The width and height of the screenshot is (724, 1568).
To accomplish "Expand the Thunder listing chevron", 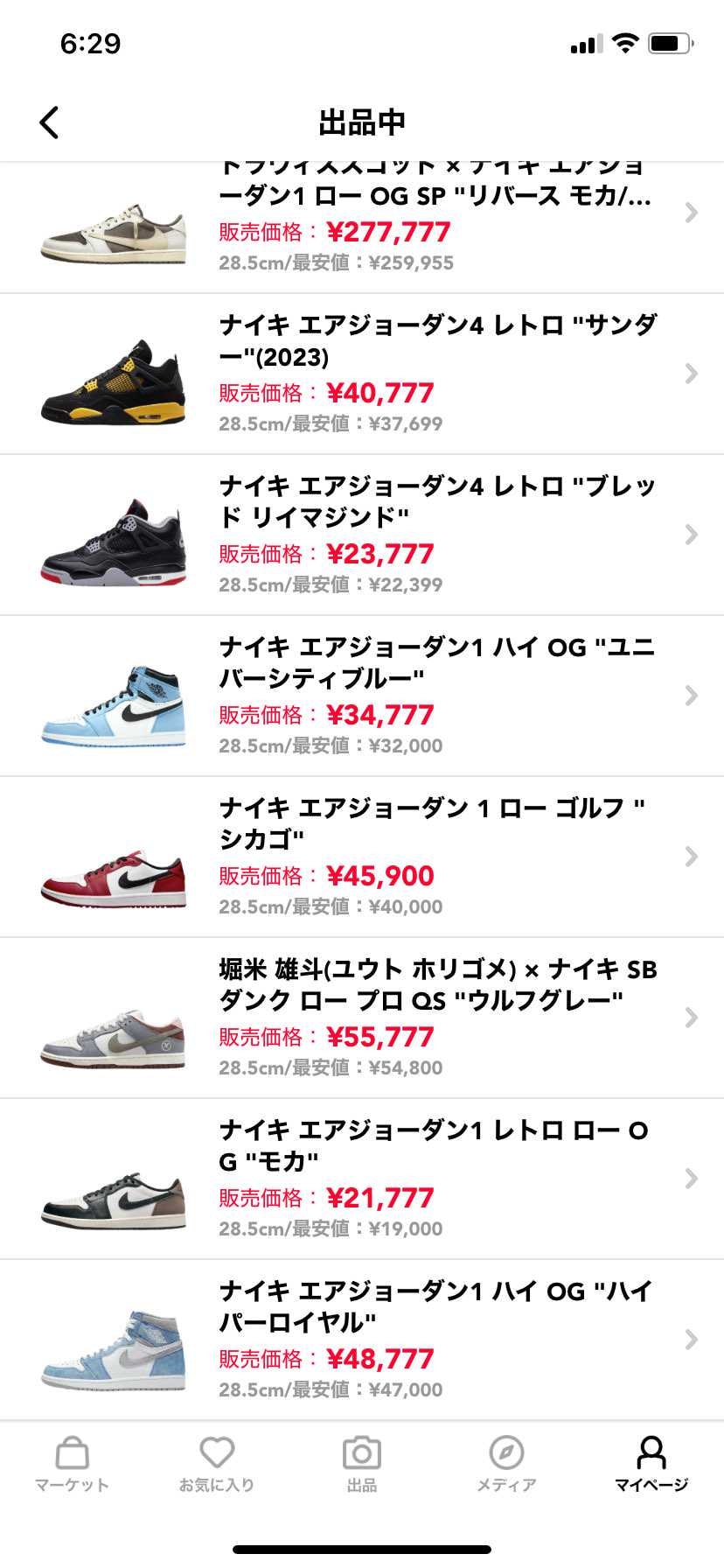I will [690, 374].
